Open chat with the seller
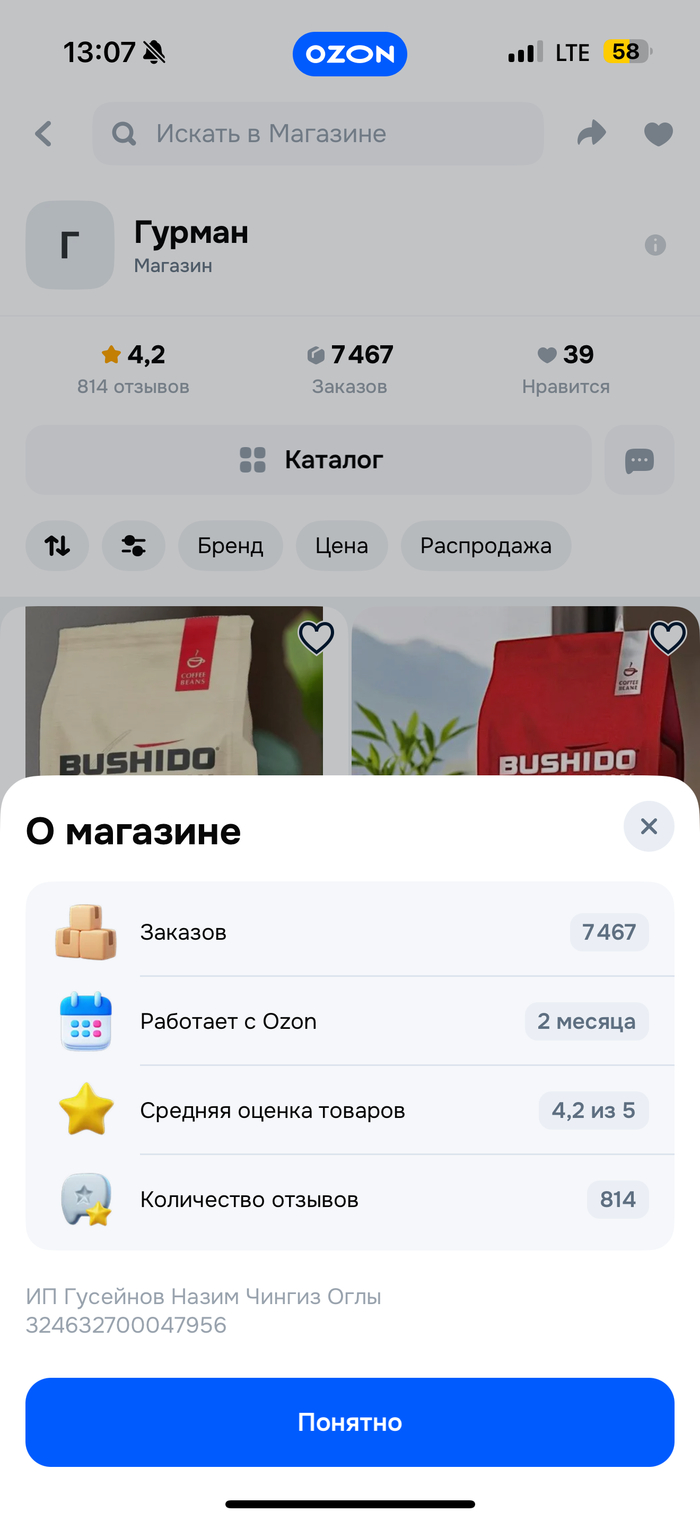The width and height of the screenshot is (700, 1521). point(639,460)
